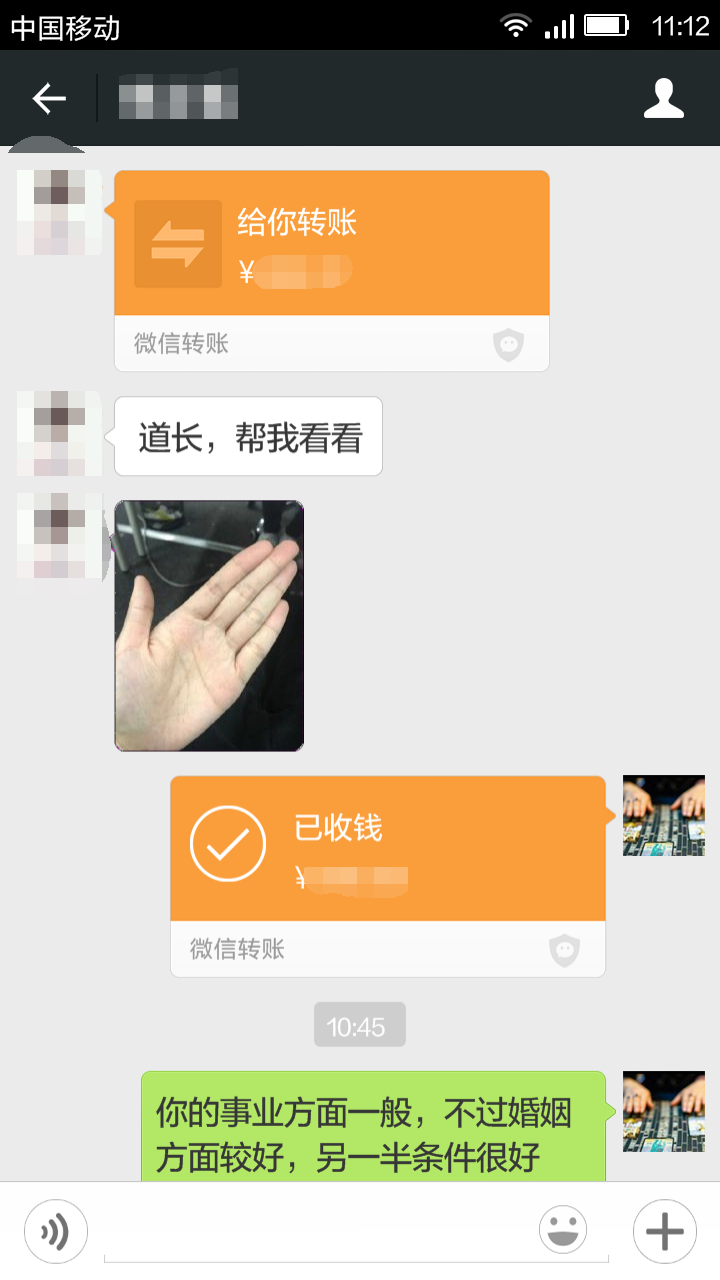This screenshot has width=720, height=1280.
Task: Open the sender's avatar beside 道长，帮我看看
Action: point(60,434)
